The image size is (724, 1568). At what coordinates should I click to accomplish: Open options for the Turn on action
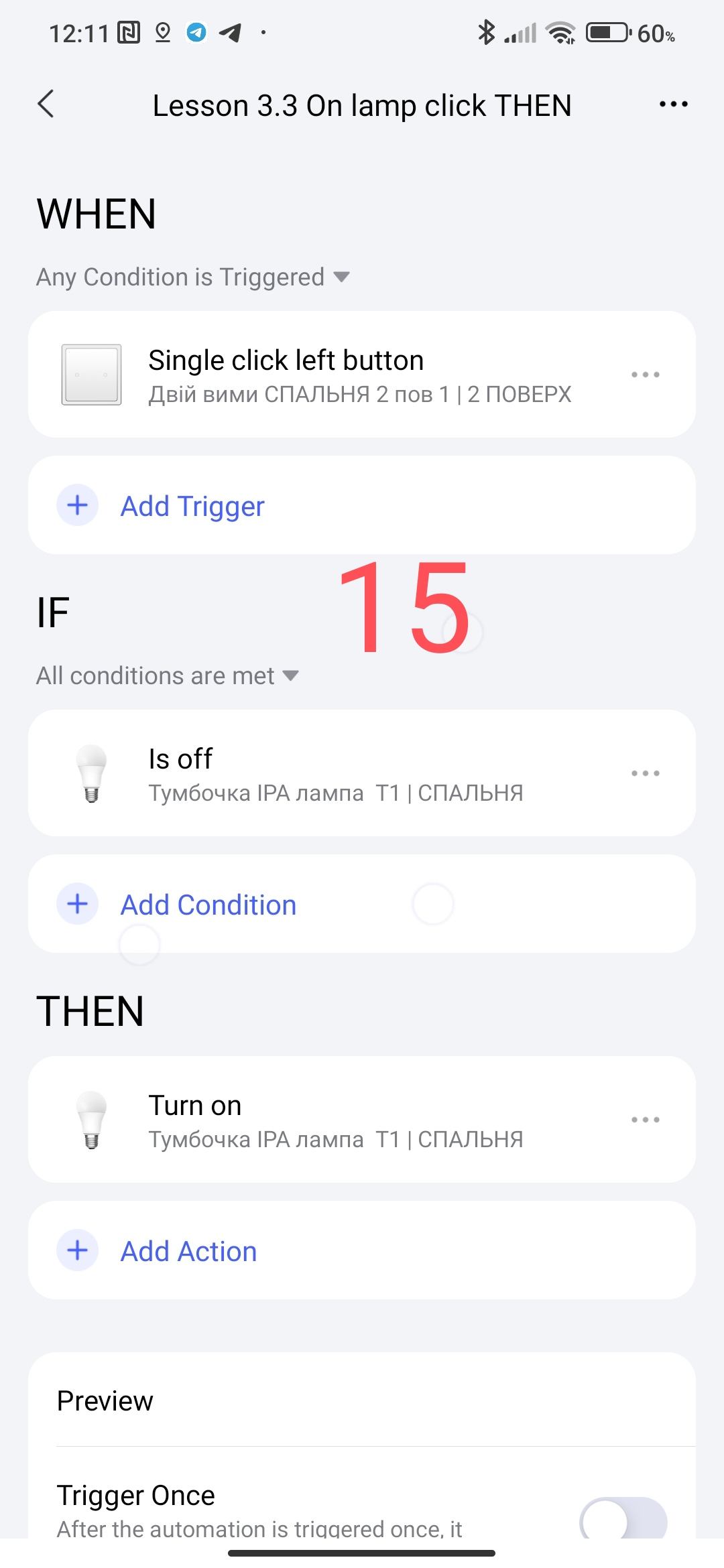(x=645, y=1120)
